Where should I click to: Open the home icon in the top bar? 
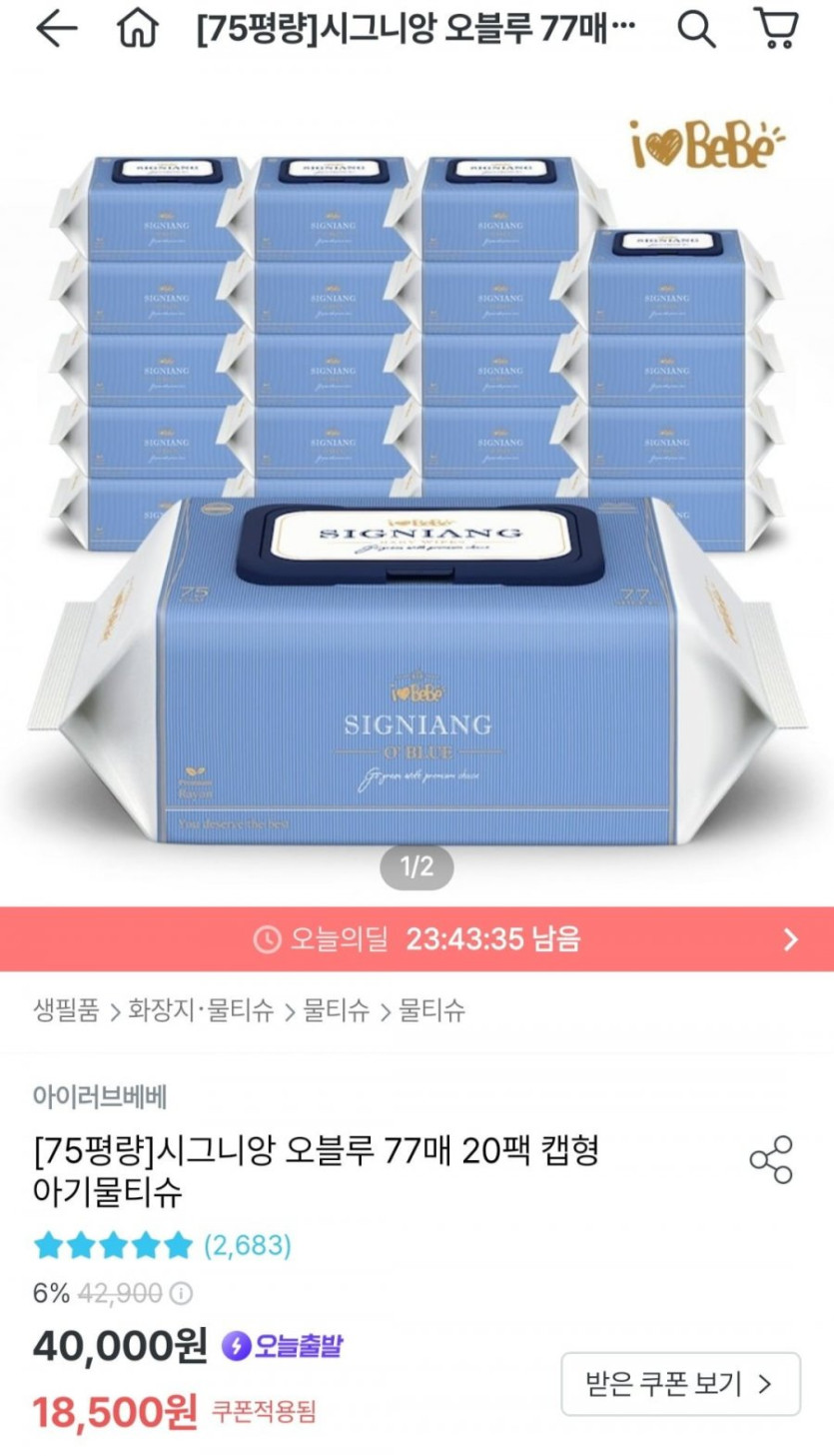[139, 30]
